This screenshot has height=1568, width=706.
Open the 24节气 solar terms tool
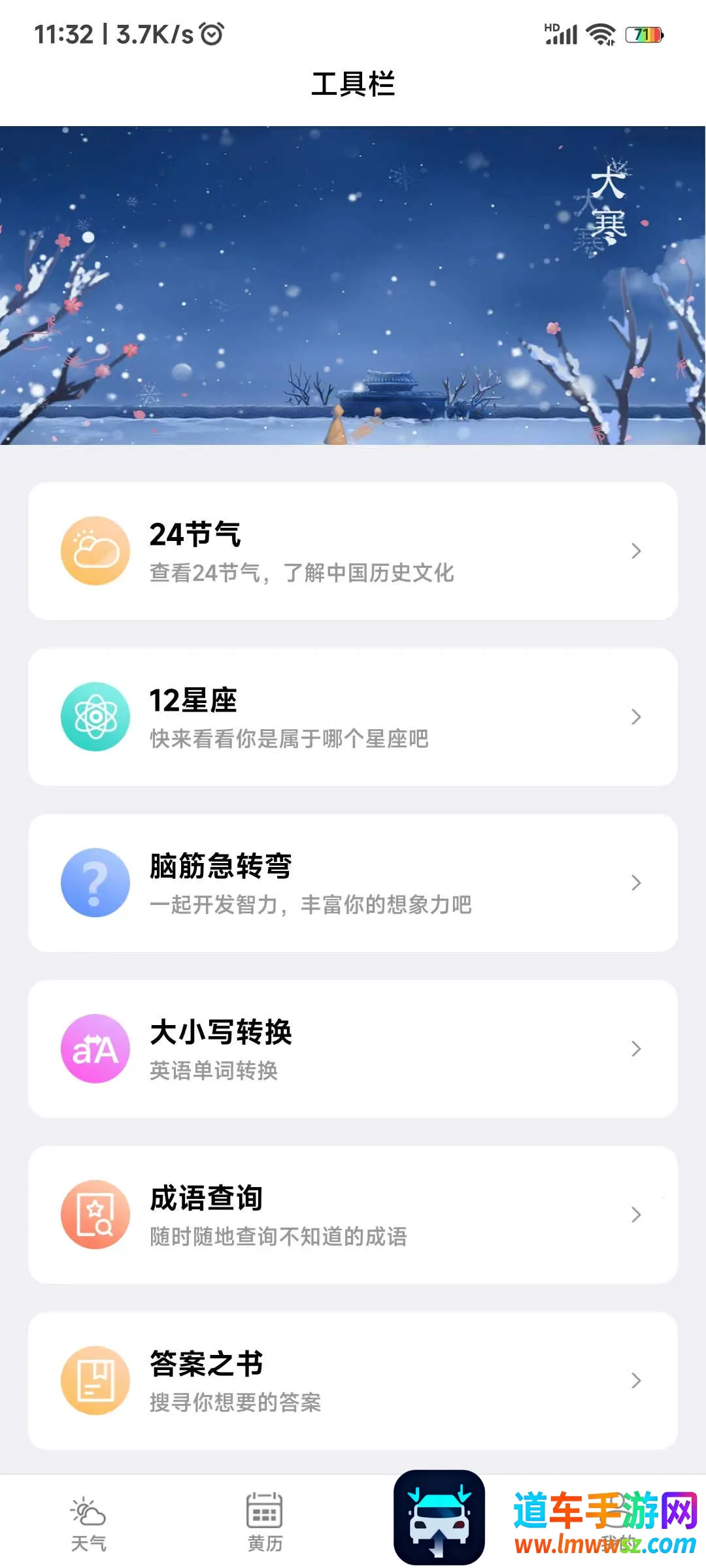353,551
